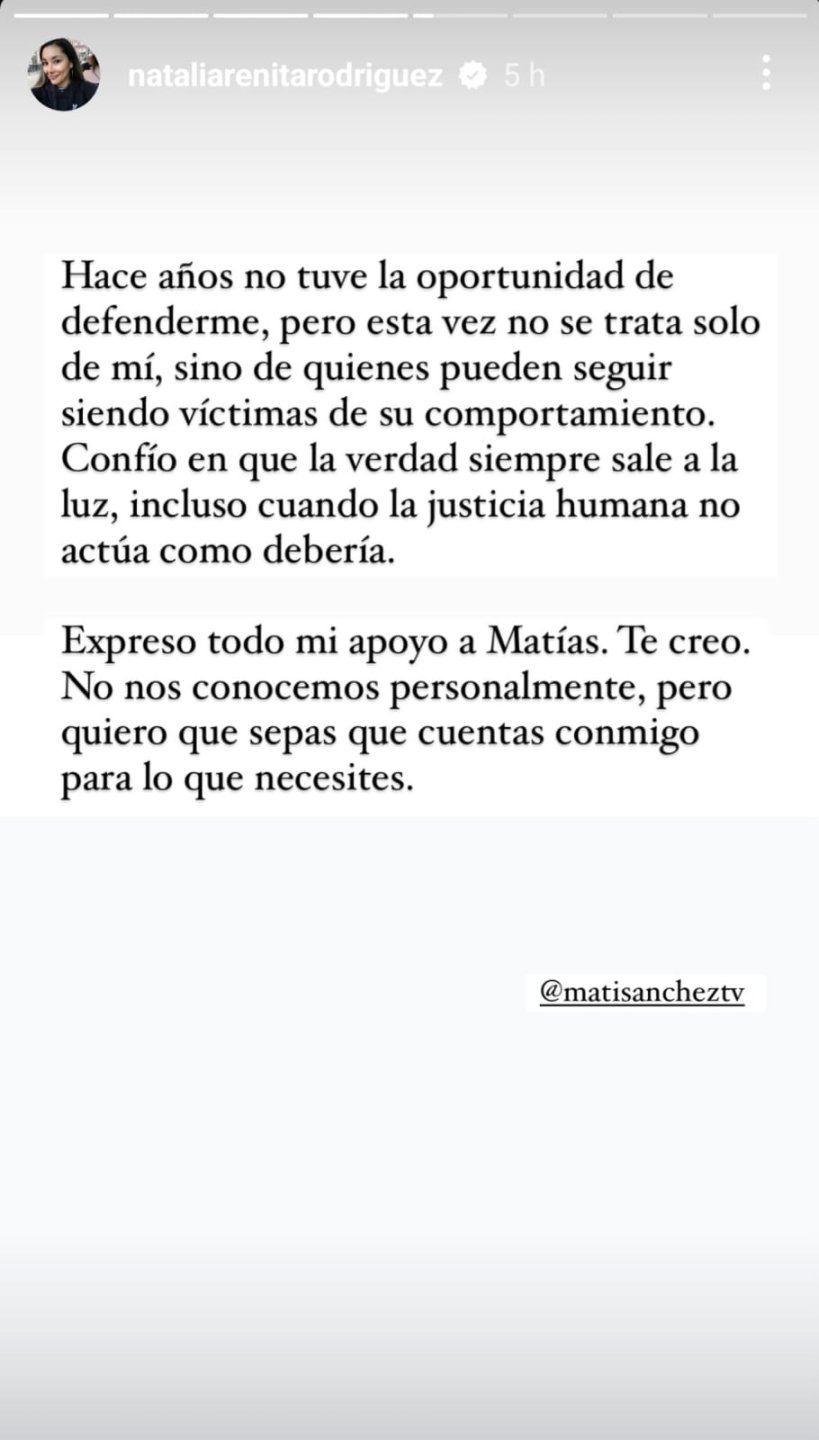Open nataliarenitarodriguez profile picture

tap(64, 75)
